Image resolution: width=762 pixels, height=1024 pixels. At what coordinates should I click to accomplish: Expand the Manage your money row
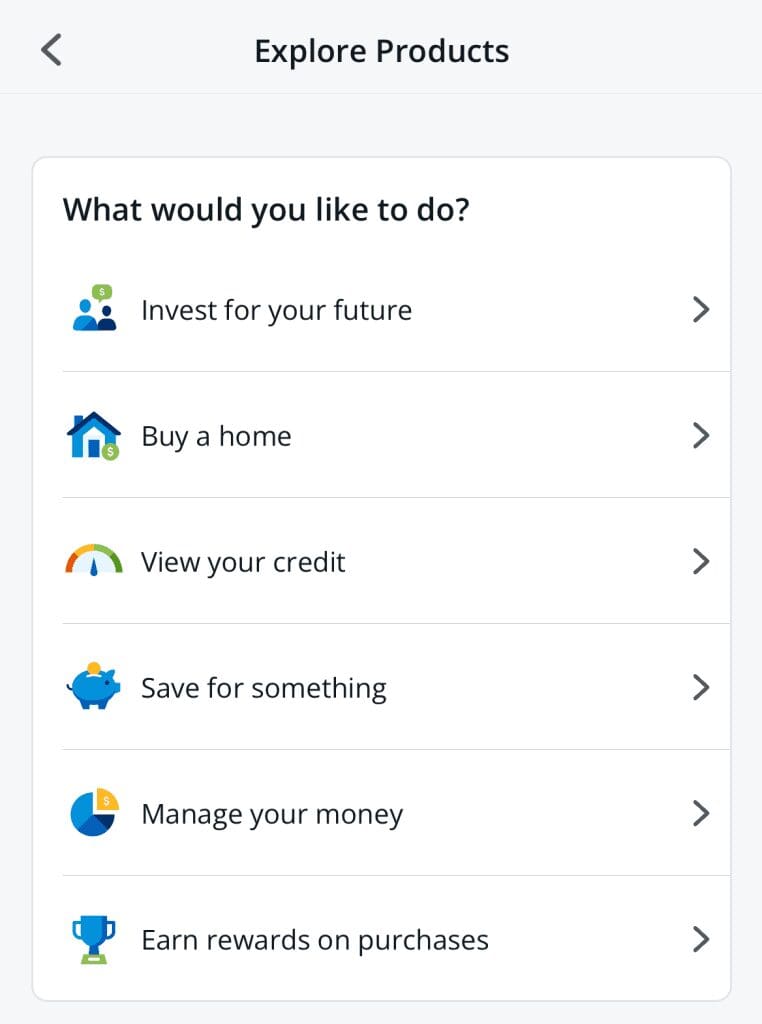[x=702, y=813]
